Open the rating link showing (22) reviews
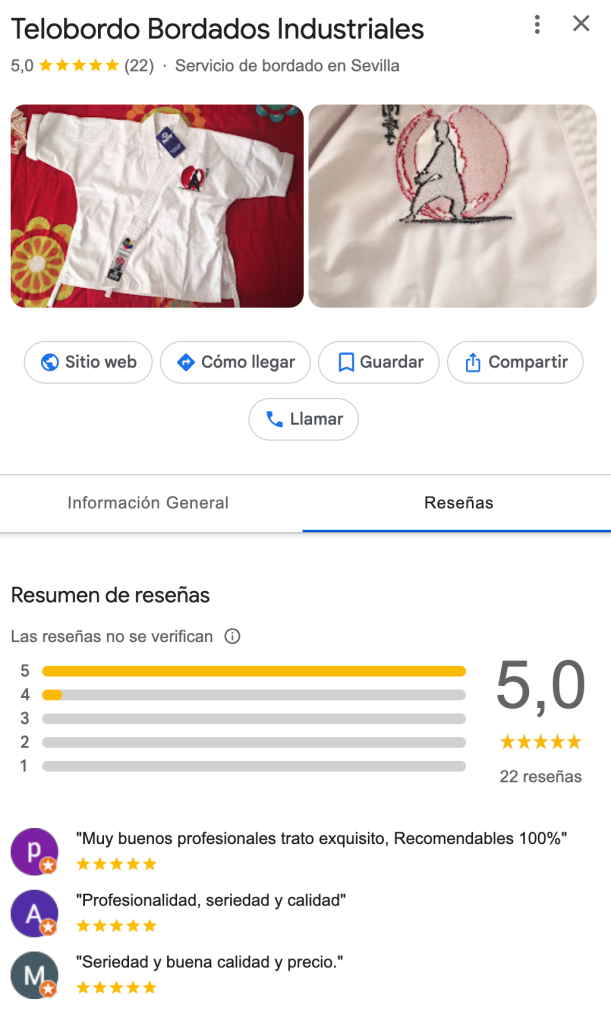This screenshot has width=611, height=1024. [x=139, y=66]
